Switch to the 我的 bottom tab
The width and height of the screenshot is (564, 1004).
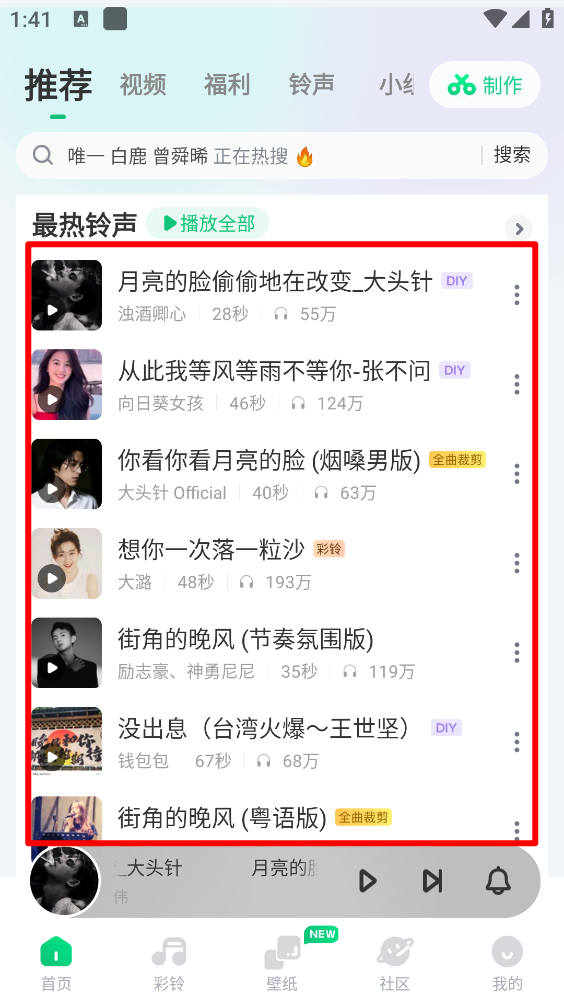tap(507, 962)
